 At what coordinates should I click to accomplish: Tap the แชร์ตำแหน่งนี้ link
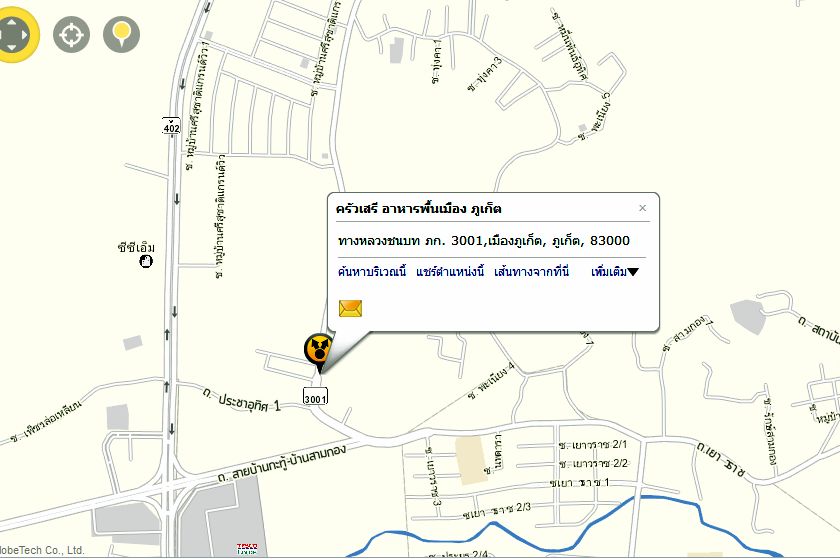(x=449, y=271)
